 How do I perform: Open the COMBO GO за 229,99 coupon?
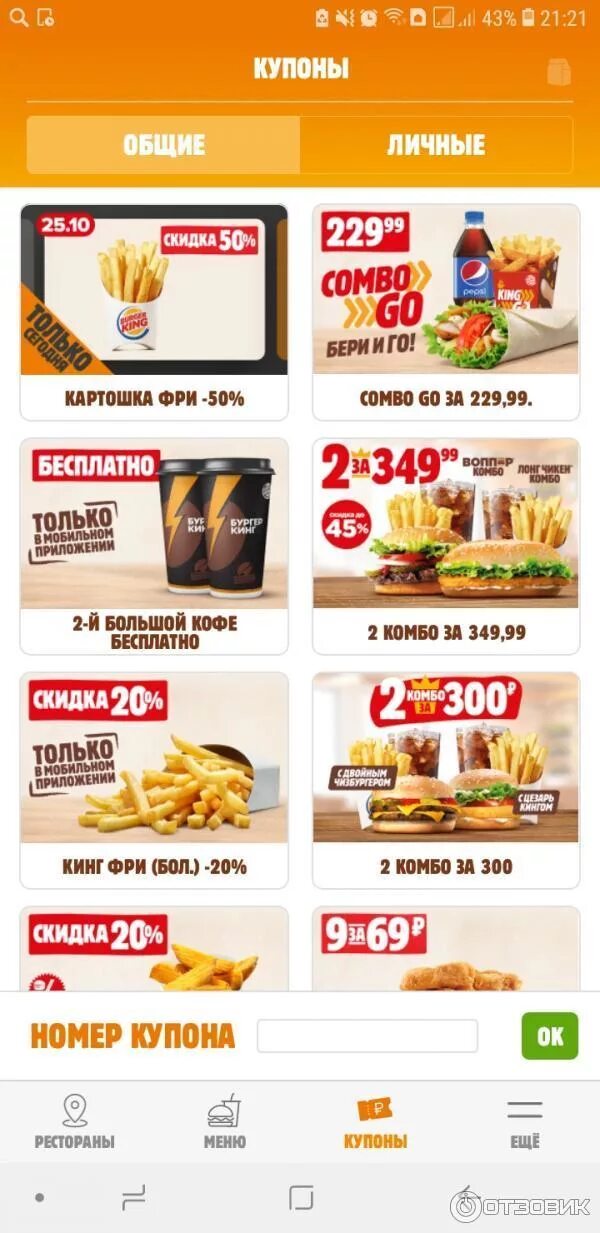[x=446, y=311]
